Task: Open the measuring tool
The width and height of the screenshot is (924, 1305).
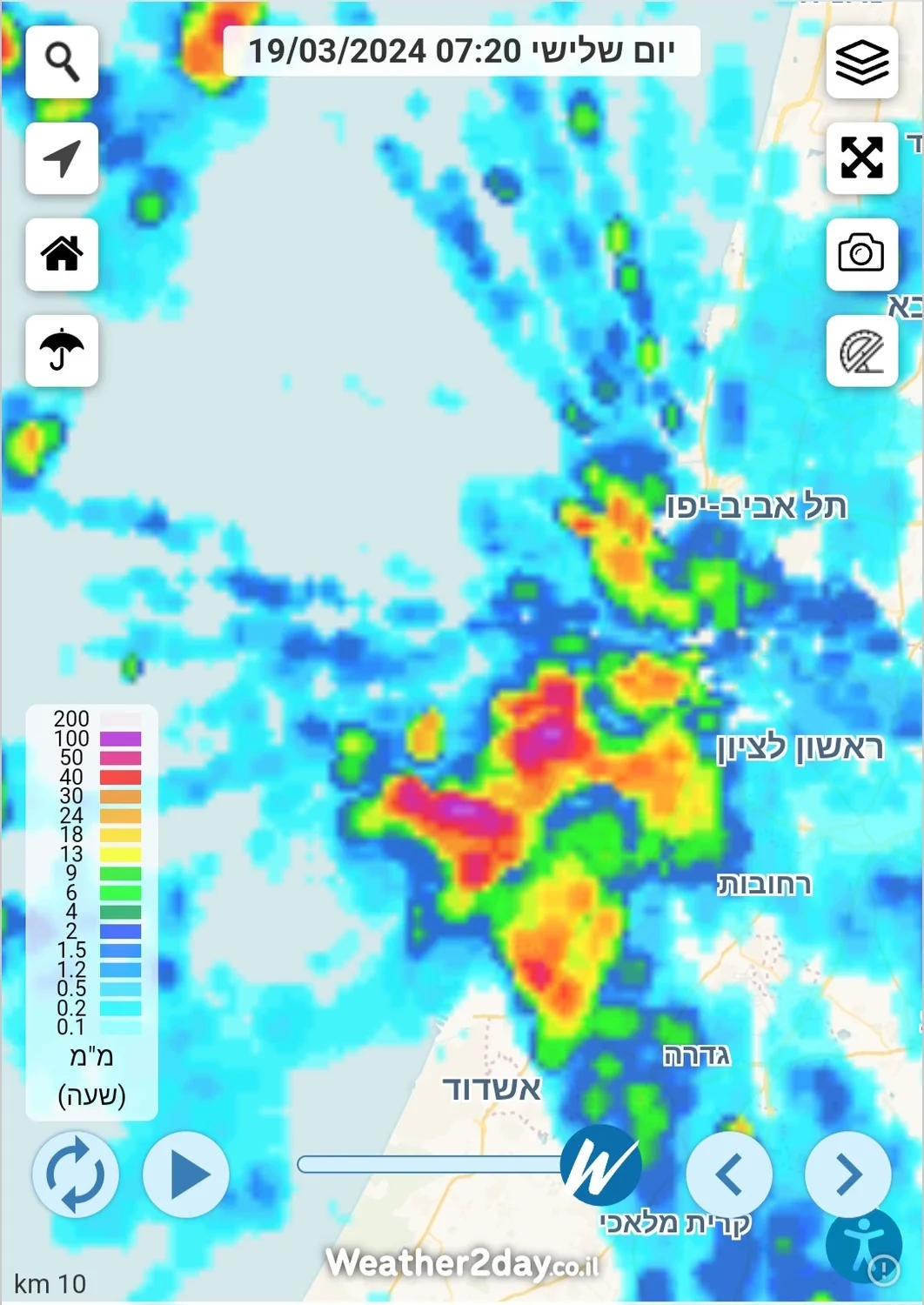Action: coord(861,351)
